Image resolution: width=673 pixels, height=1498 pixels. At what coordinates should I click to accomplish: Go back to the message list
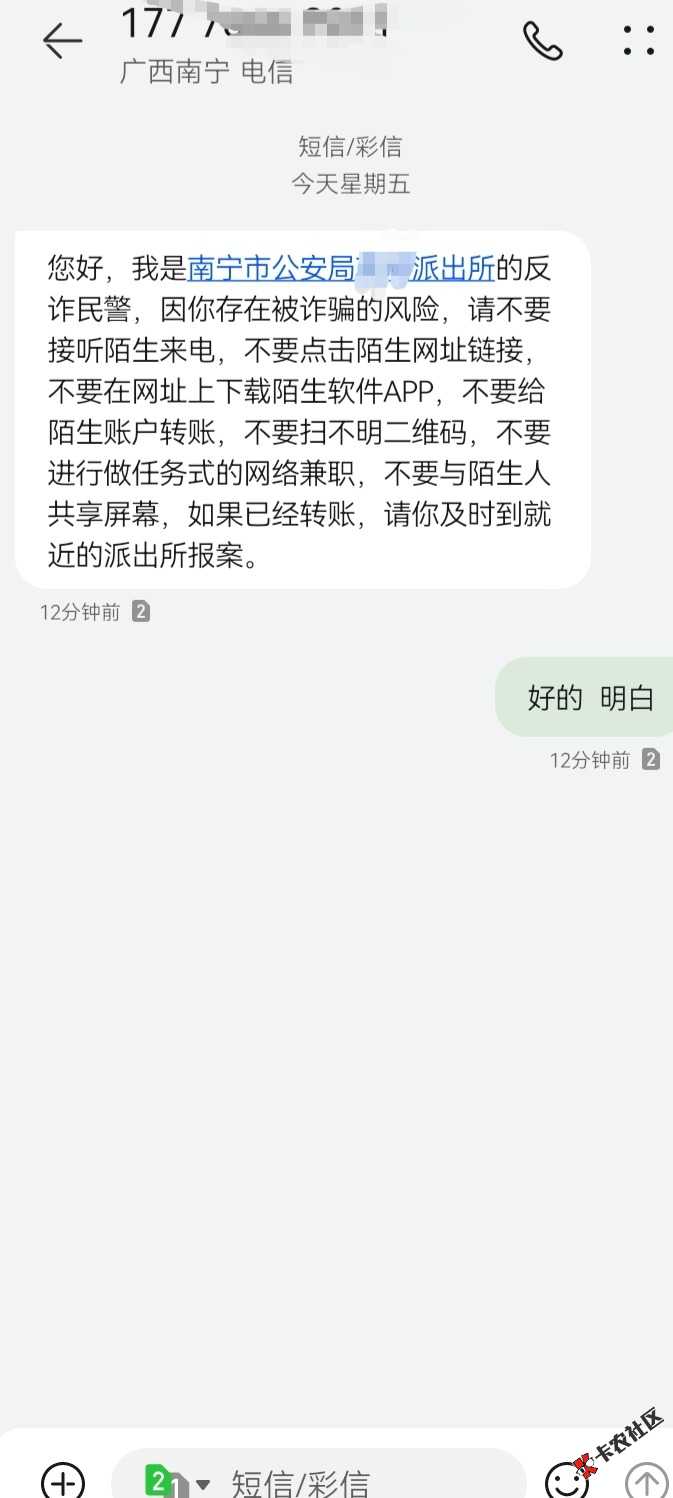[62, 41]
